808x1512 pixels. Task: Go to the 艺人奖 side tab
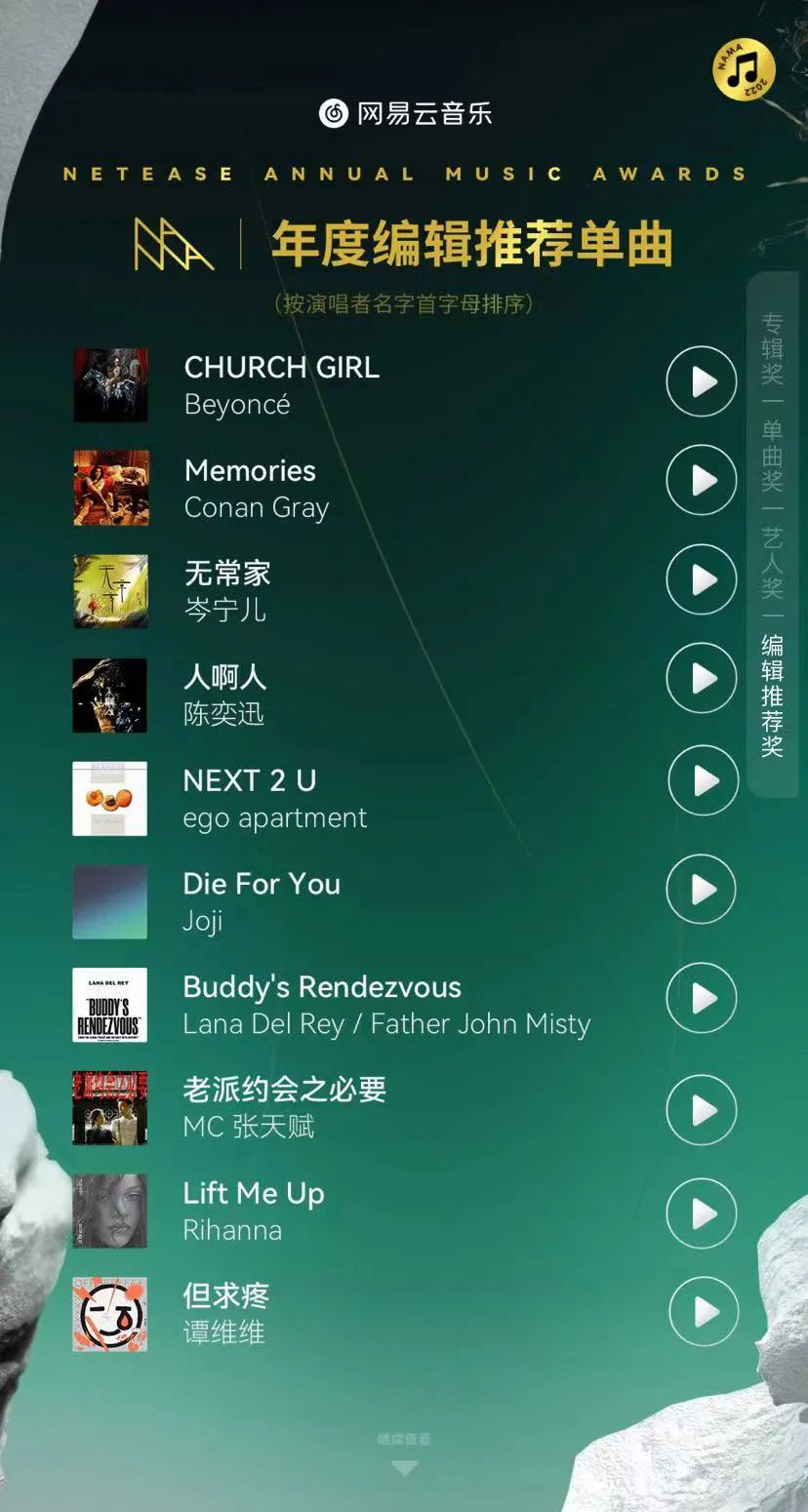pyautogui.click(x=772, y=563)
